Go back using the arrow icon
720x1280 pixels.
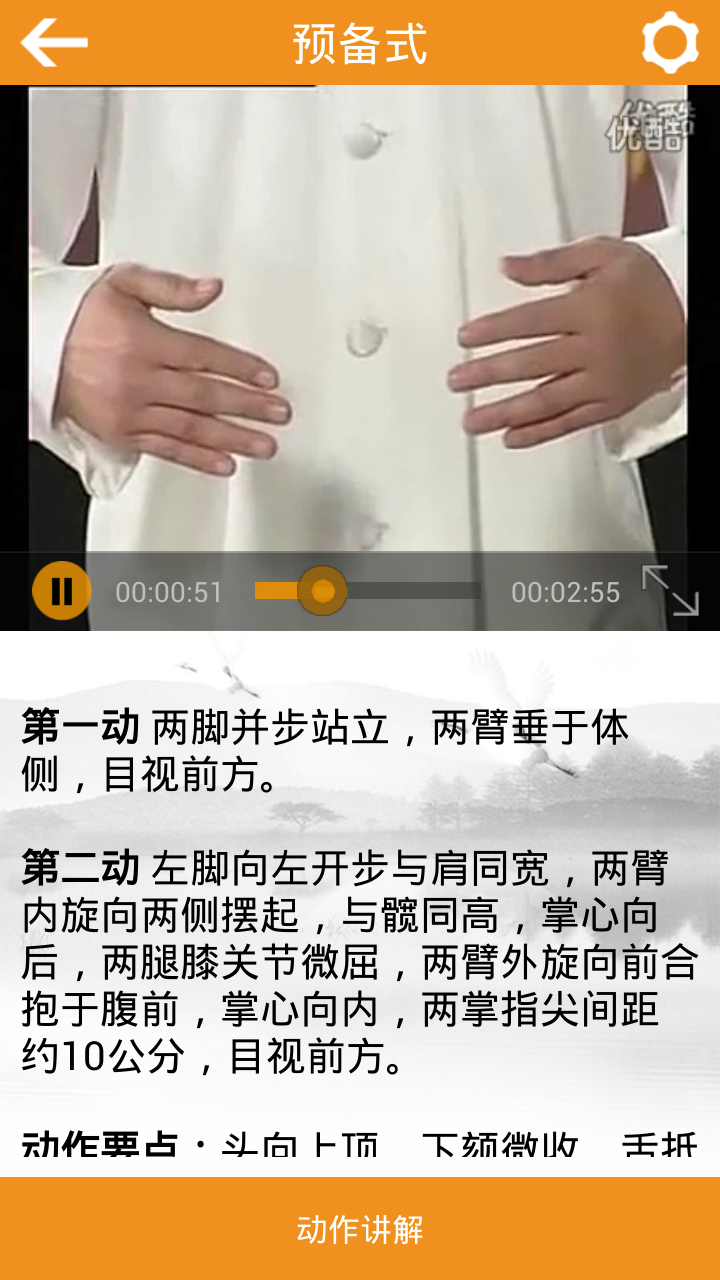tap(54, 43)
